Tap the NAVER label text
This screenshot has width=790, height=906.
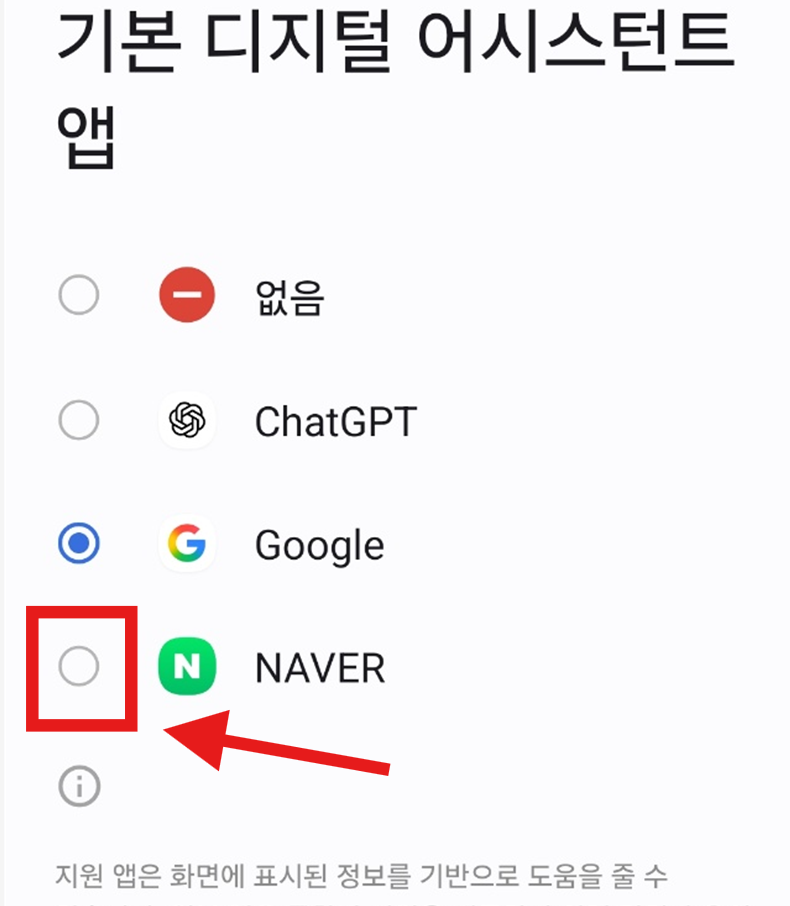319,667
